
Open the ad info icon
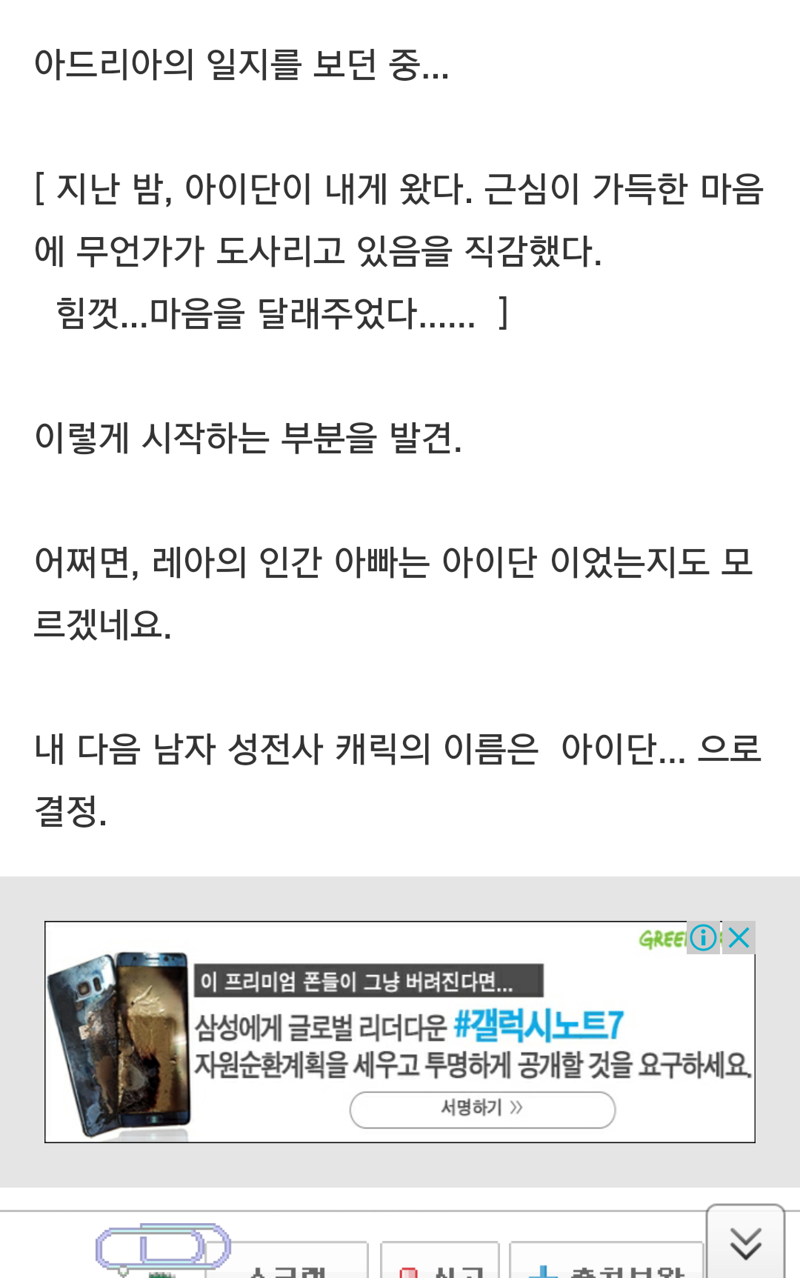[704, 938]
